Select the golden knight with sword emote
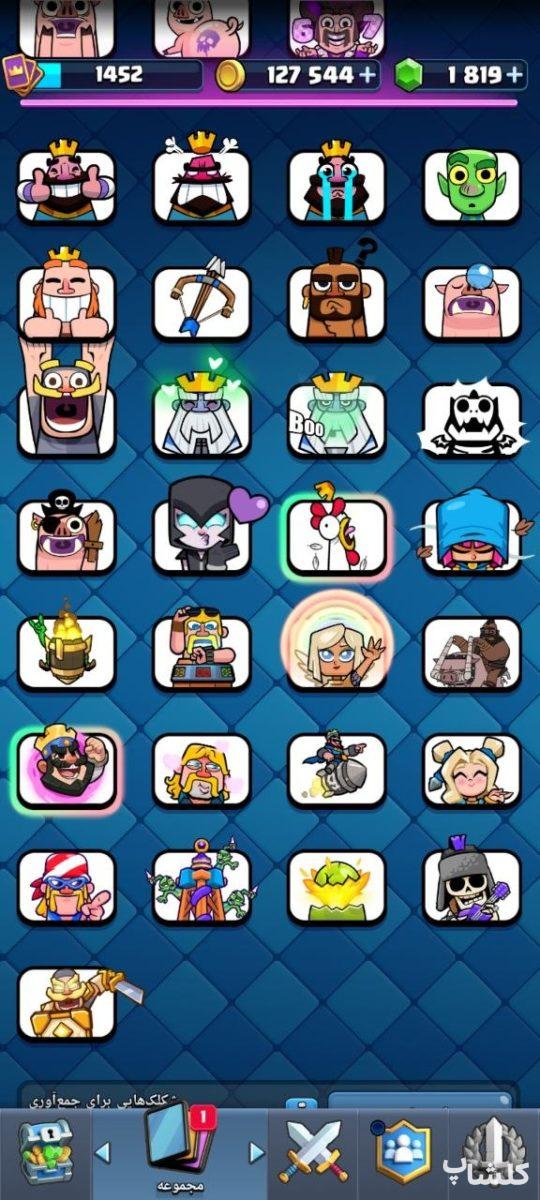 (72, 1002)
